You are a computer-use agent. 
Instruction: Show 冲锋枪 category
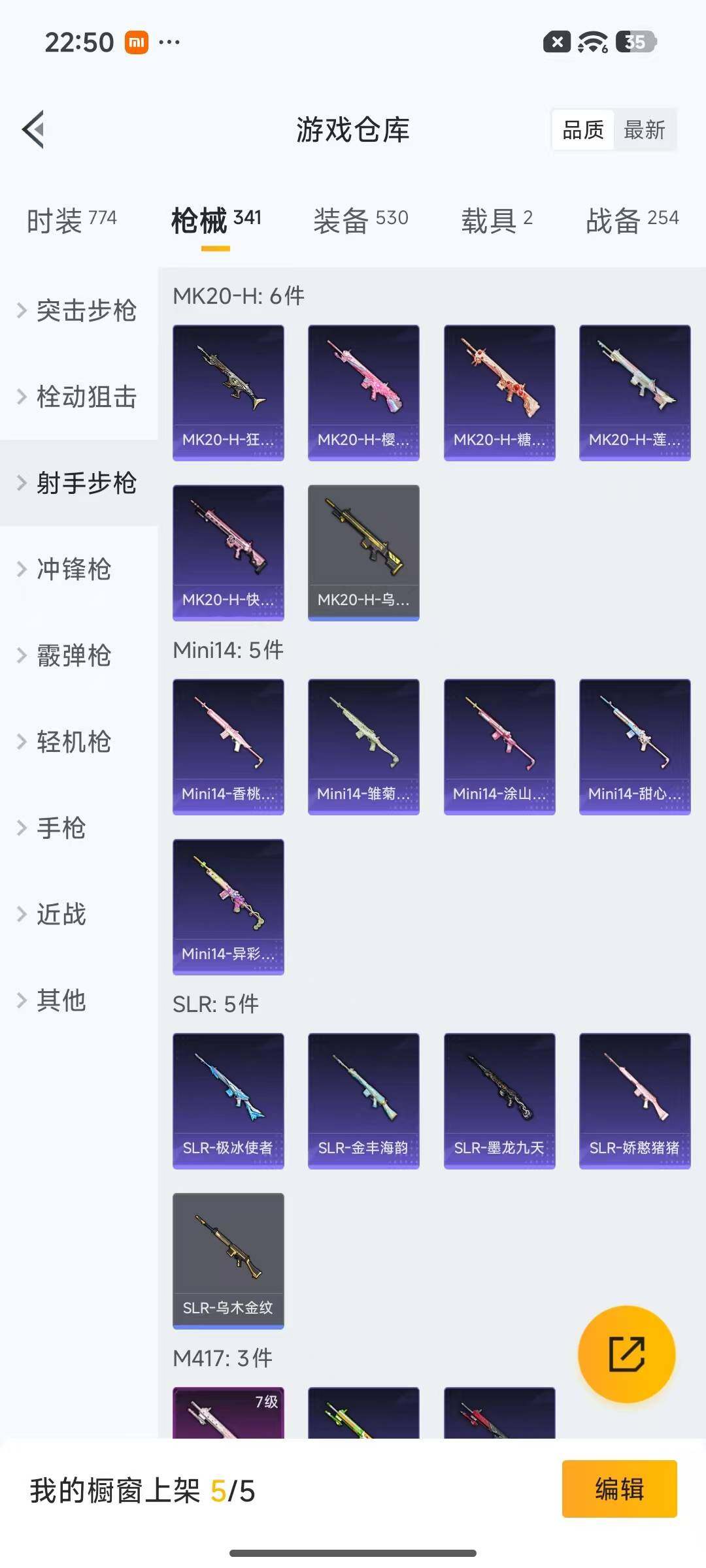click(x=73, y=569)
